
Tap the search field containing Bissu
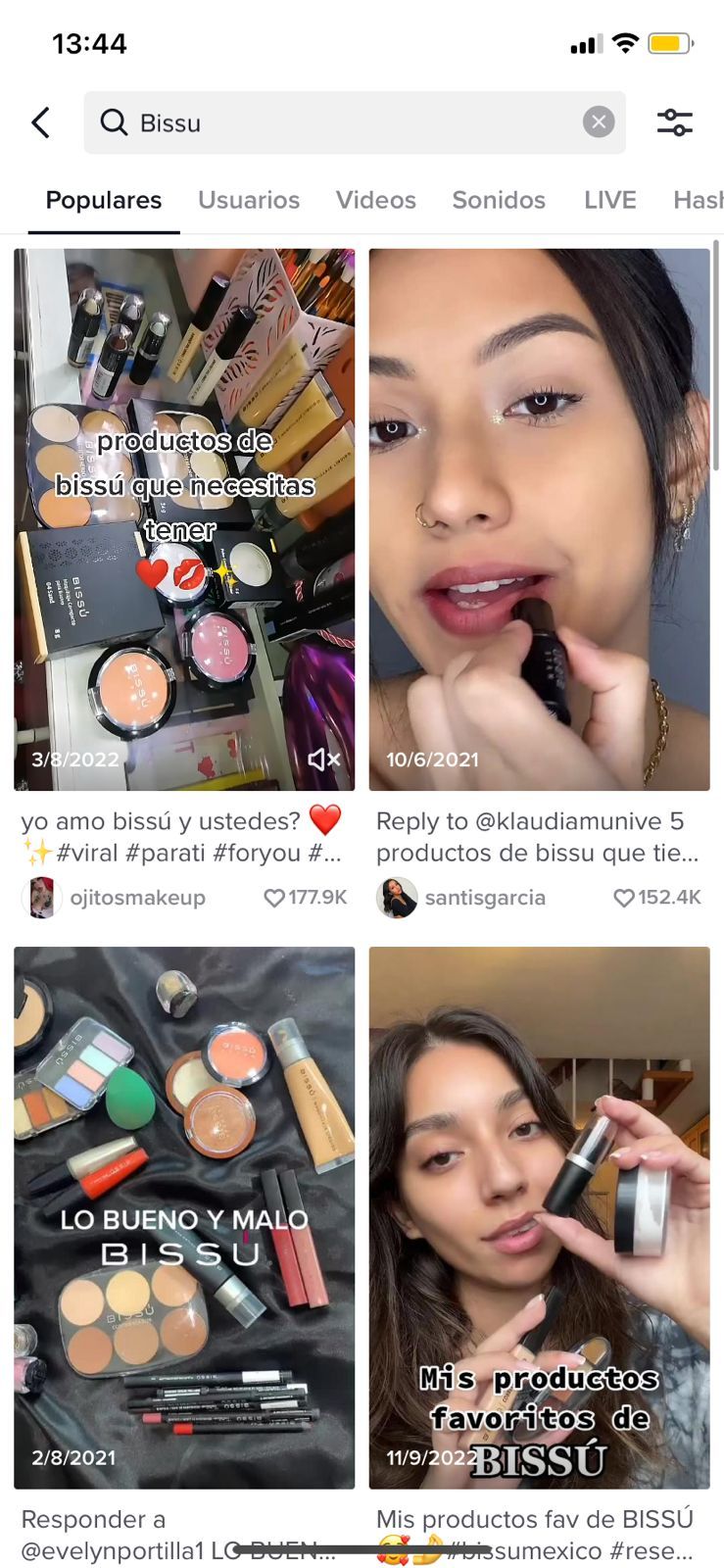point(343,122)
